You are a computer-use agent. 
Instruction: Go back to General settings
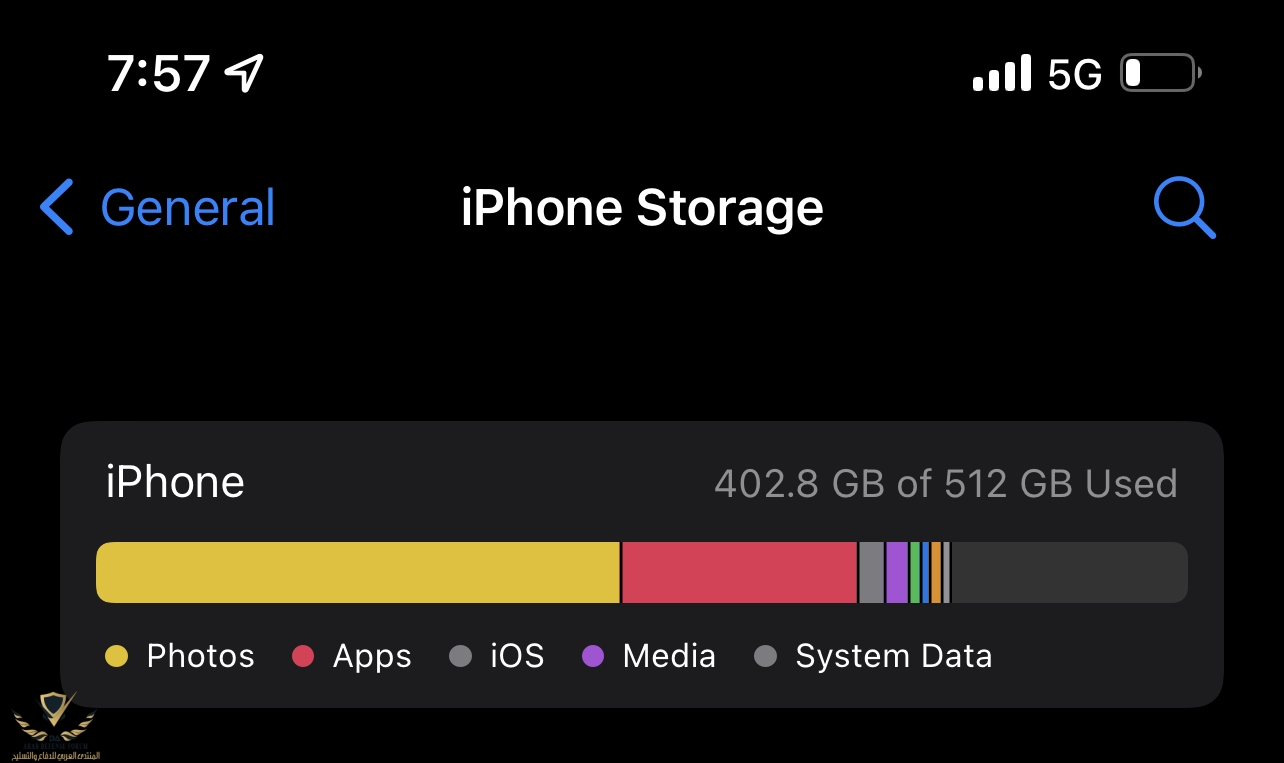(158, 208)
